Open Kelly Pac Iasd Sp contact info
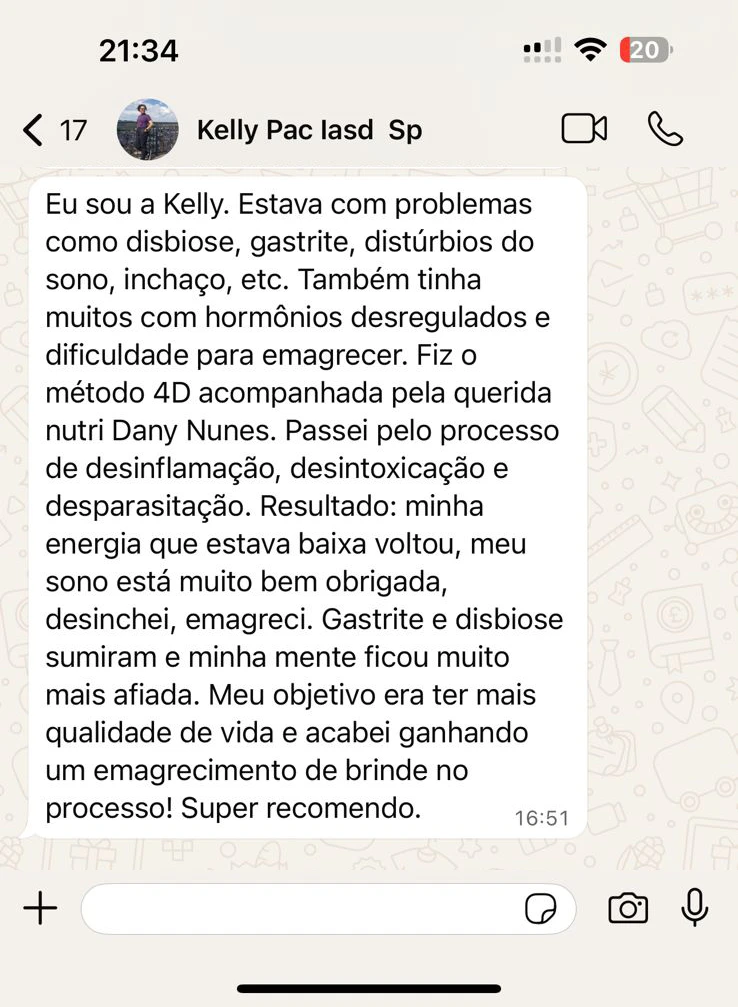The width and height of the screenshot is (738, 1007). [309, 130]
